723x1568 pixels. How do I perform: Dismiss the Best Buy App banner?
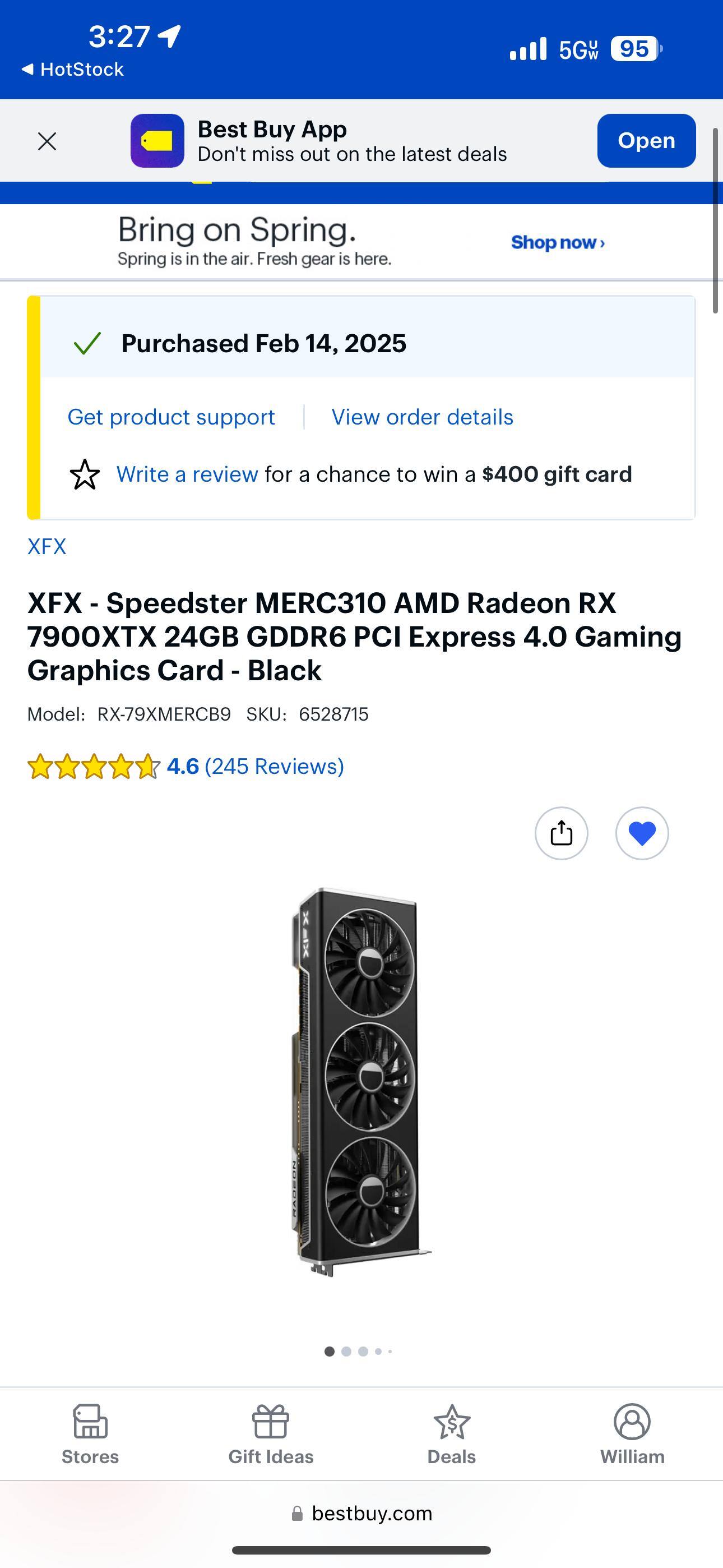[48, 141]
